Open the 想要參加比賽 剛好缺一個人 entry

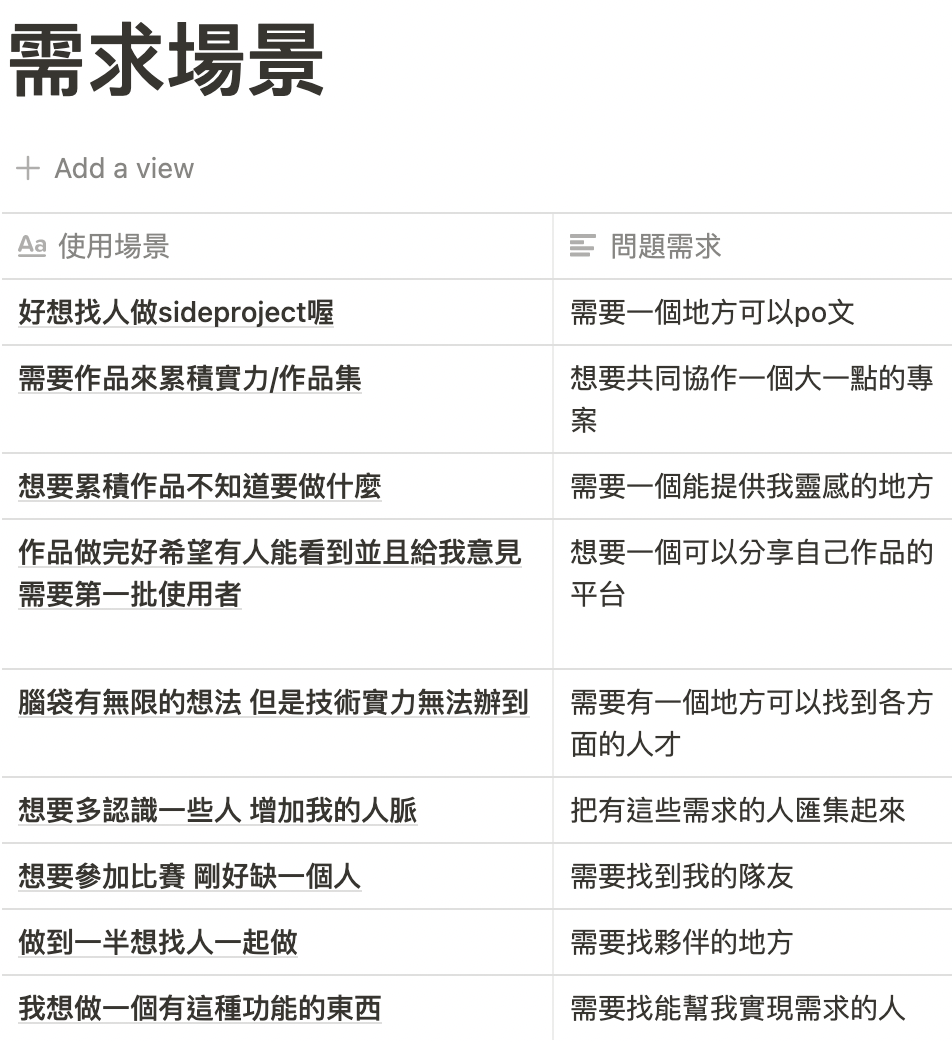tap(190, 876)
